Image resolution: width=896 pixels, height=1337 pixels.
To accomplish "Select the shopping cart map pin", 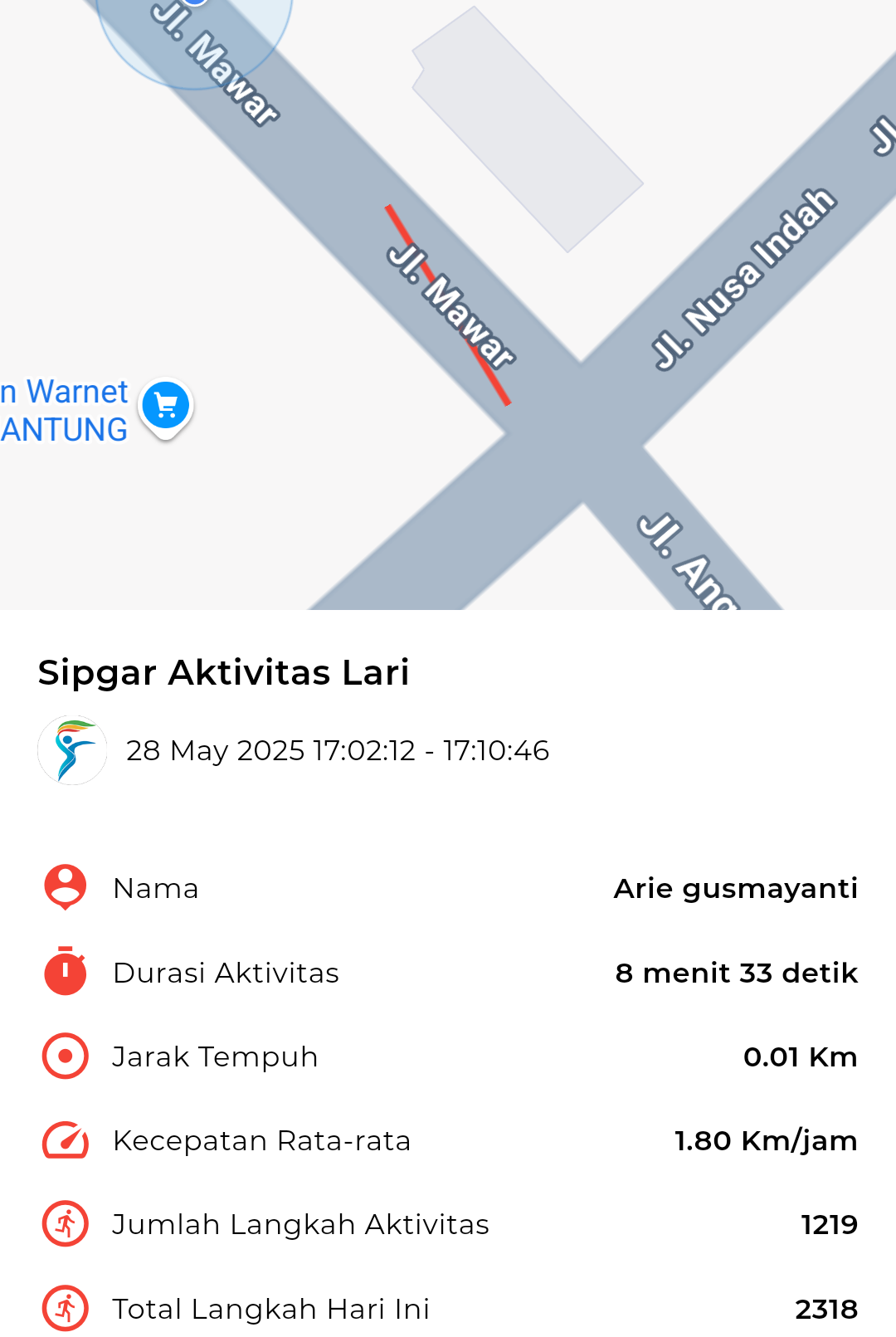I will point(165,405).
